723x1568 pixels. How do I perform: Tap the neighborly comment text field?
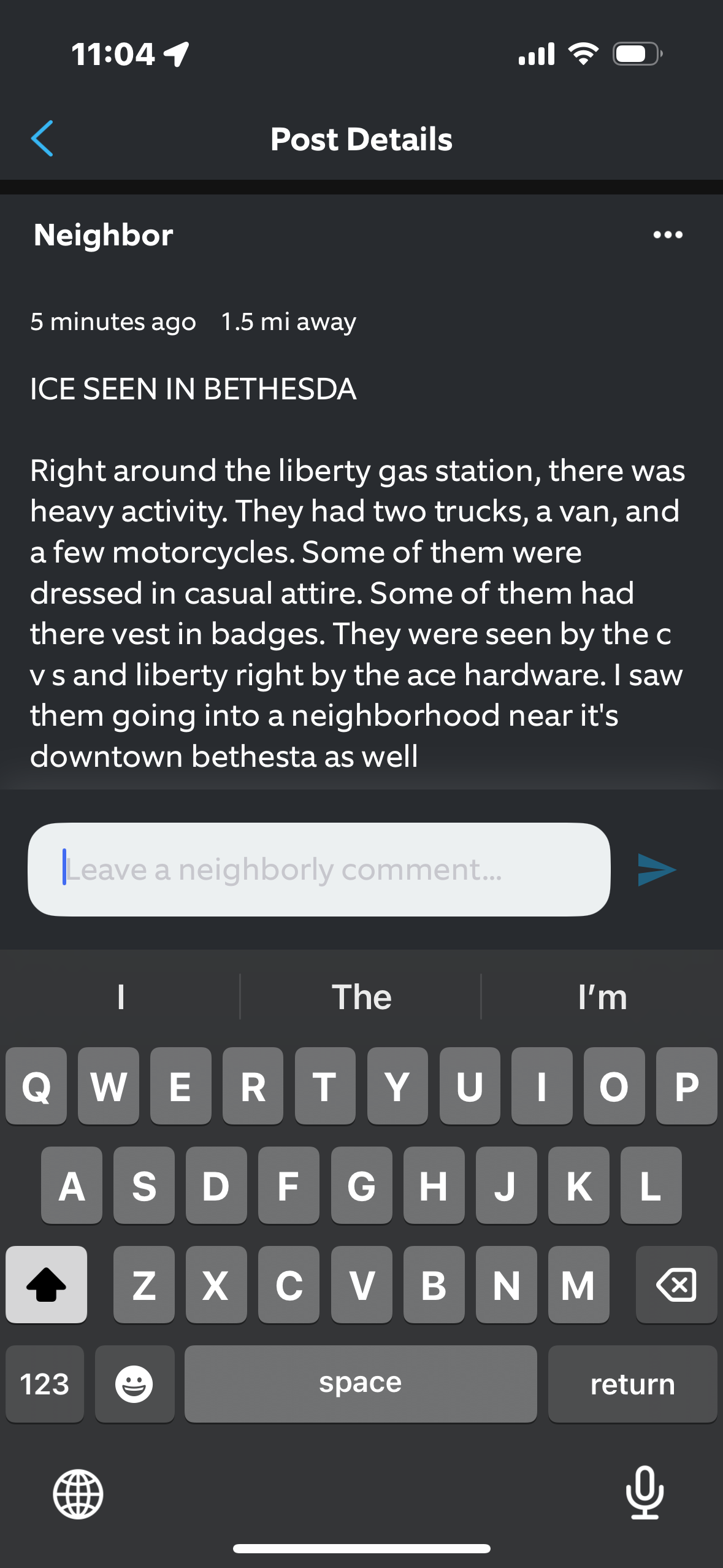point(319,869)
